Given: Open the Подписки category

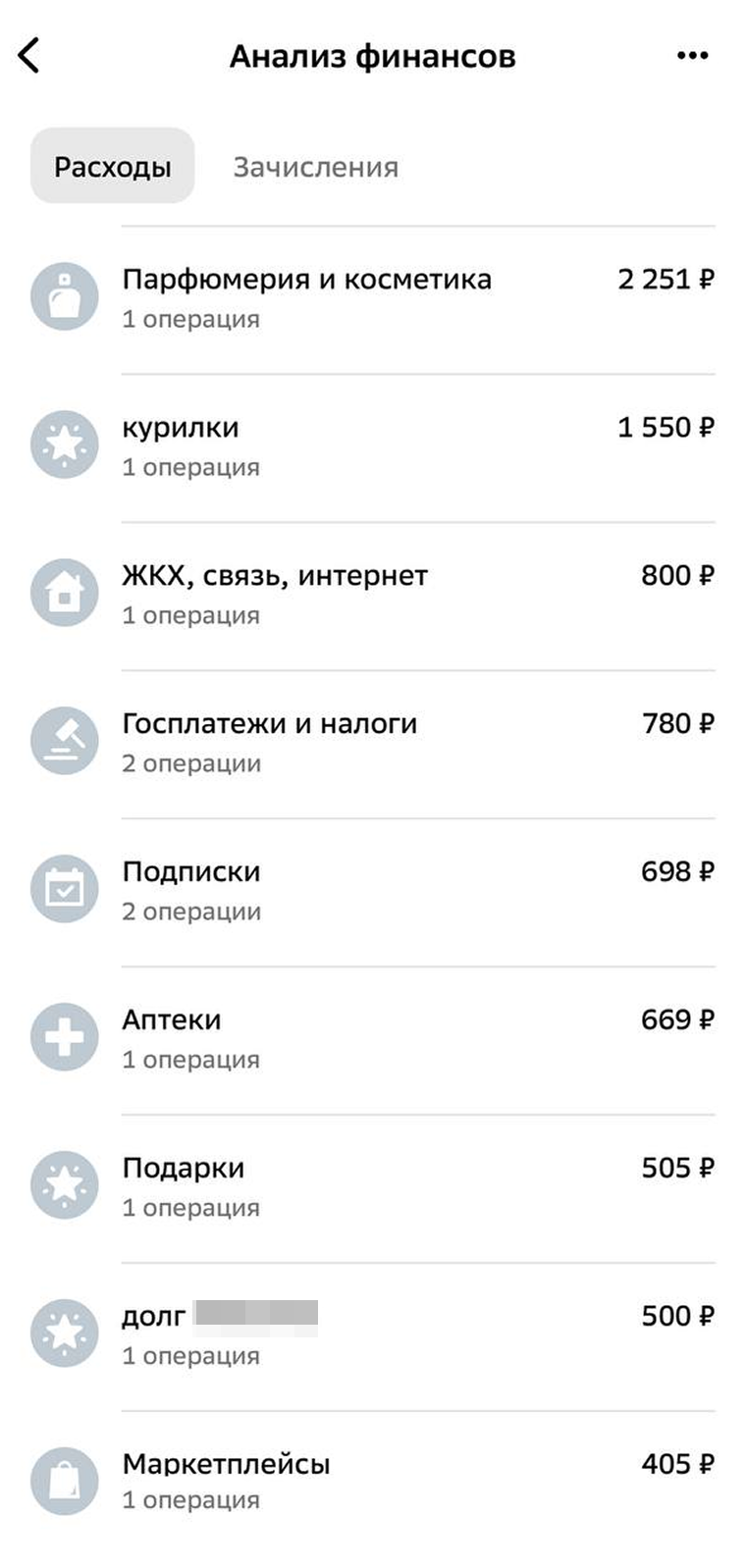Looking at the screenshot, I should click(373, 891).
